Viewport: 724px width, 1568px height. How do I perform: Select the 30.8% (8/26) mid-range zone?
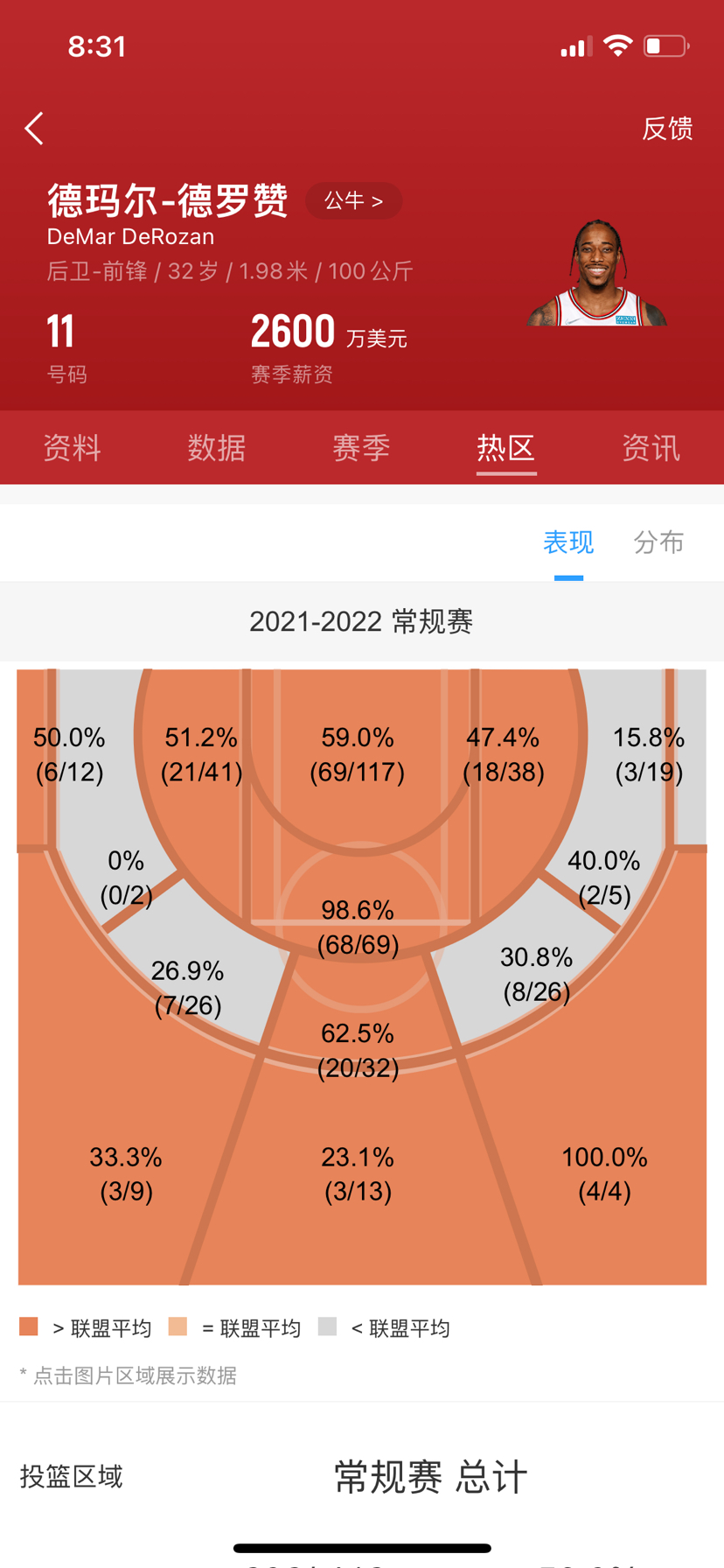[x=536, y=974]
